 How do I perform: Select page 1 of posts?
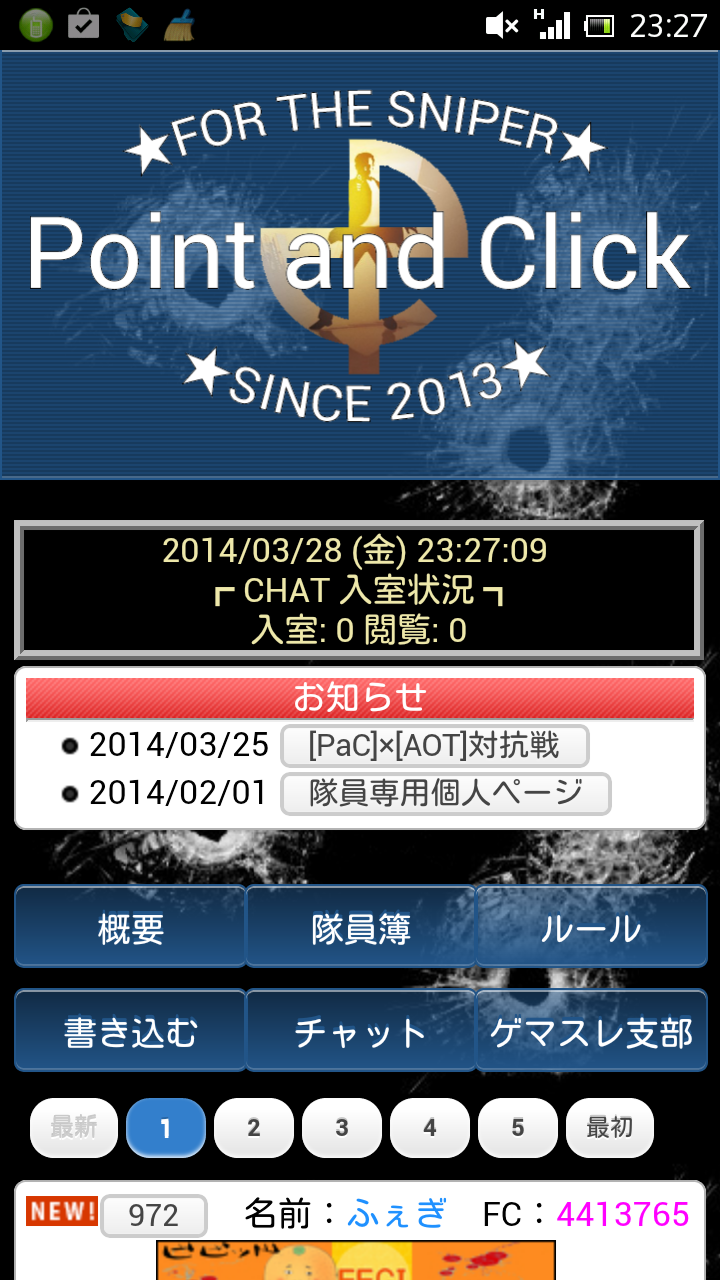pos(166,1128)
